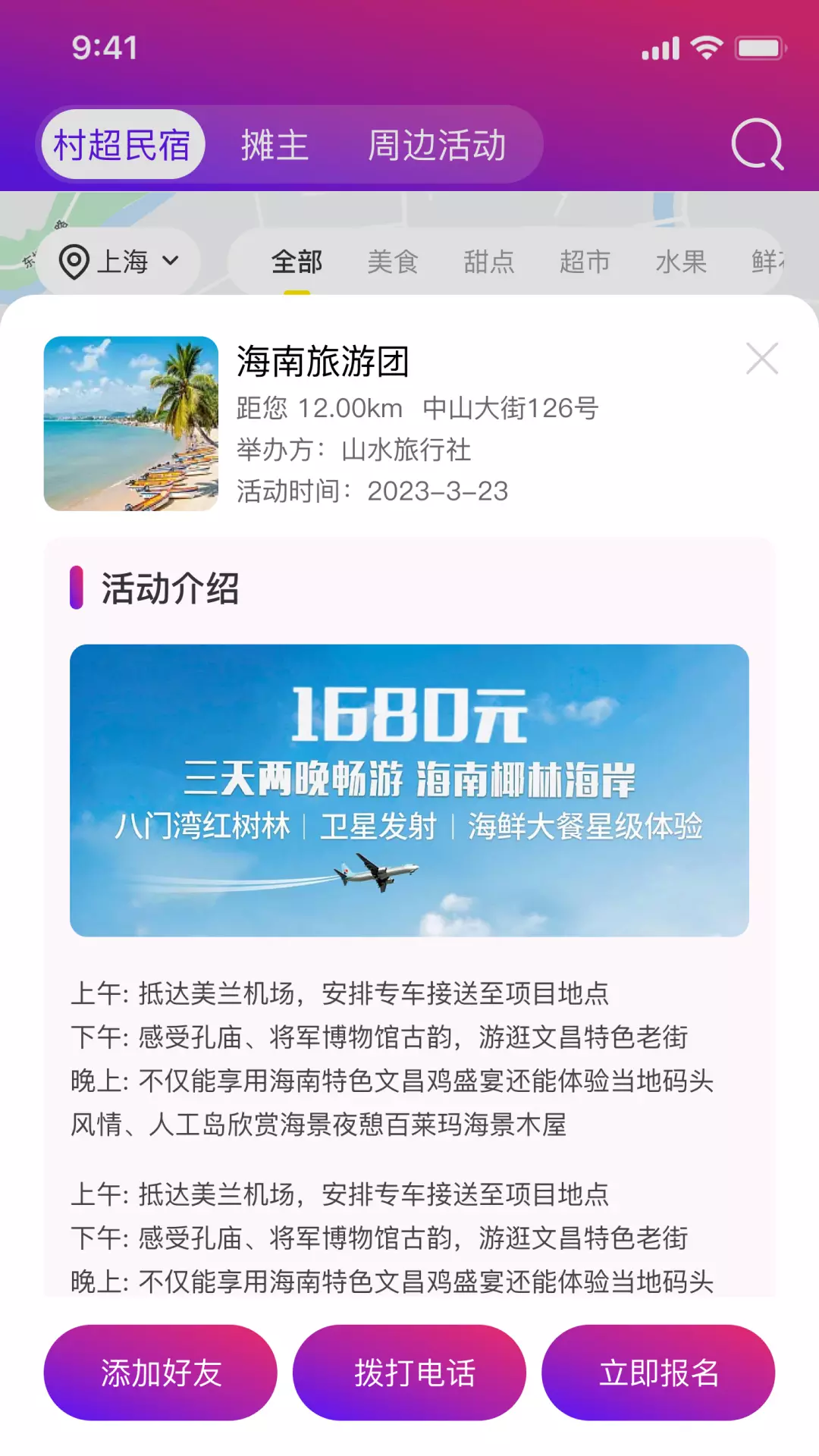Open the 海南旅游团 beach thumbnail

coord(131,424)
